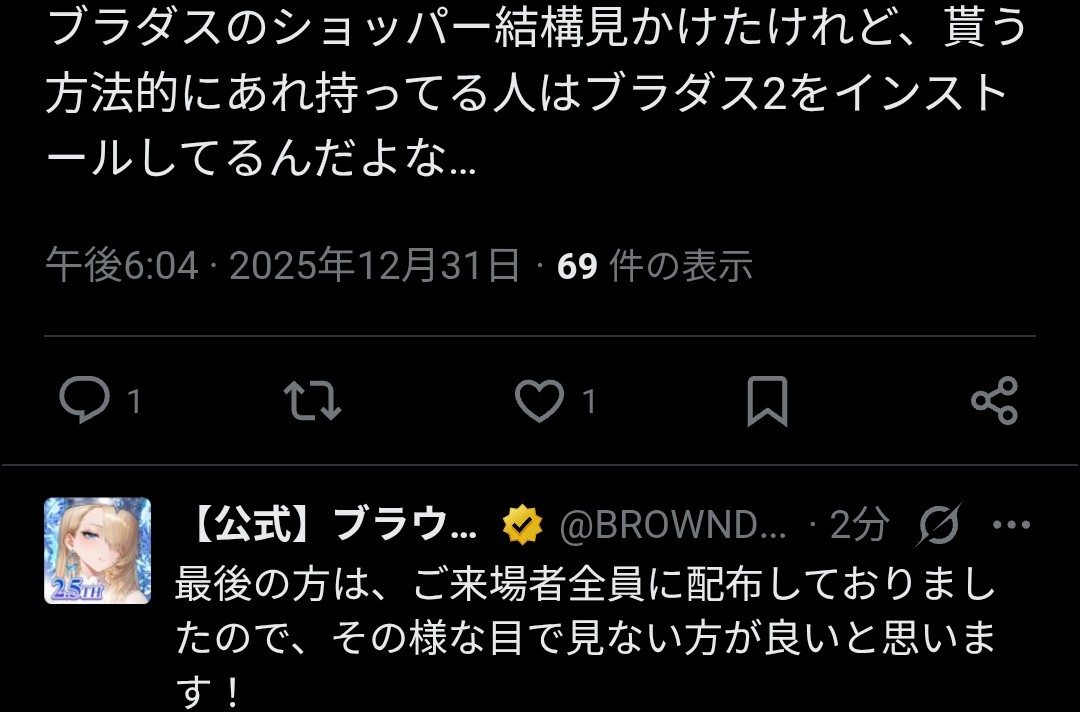Bookmark the main tweet
Screen dimensions: 1080x712
pos(767,401)
